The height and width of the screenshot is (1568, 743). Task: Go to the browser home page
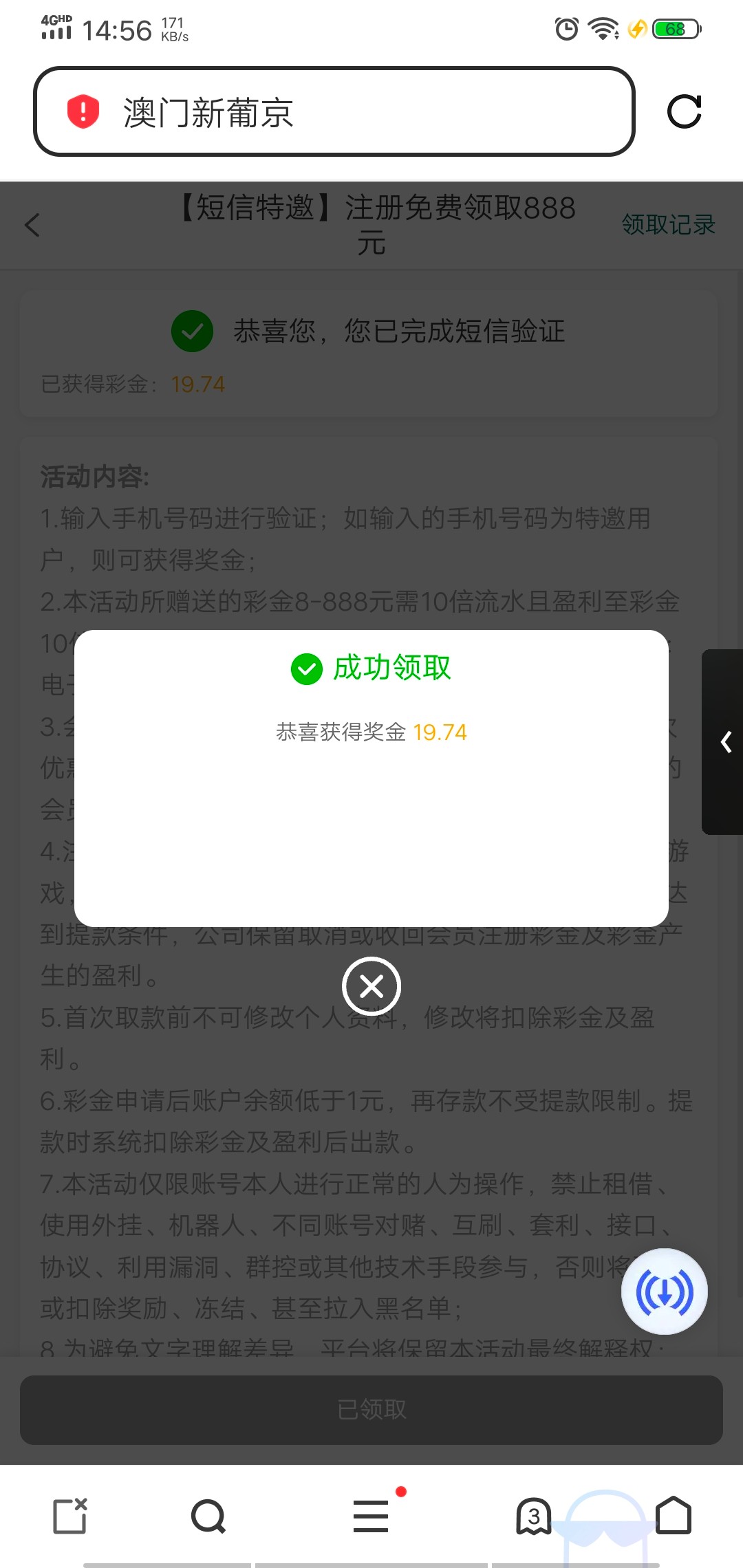coord(673,1516)
